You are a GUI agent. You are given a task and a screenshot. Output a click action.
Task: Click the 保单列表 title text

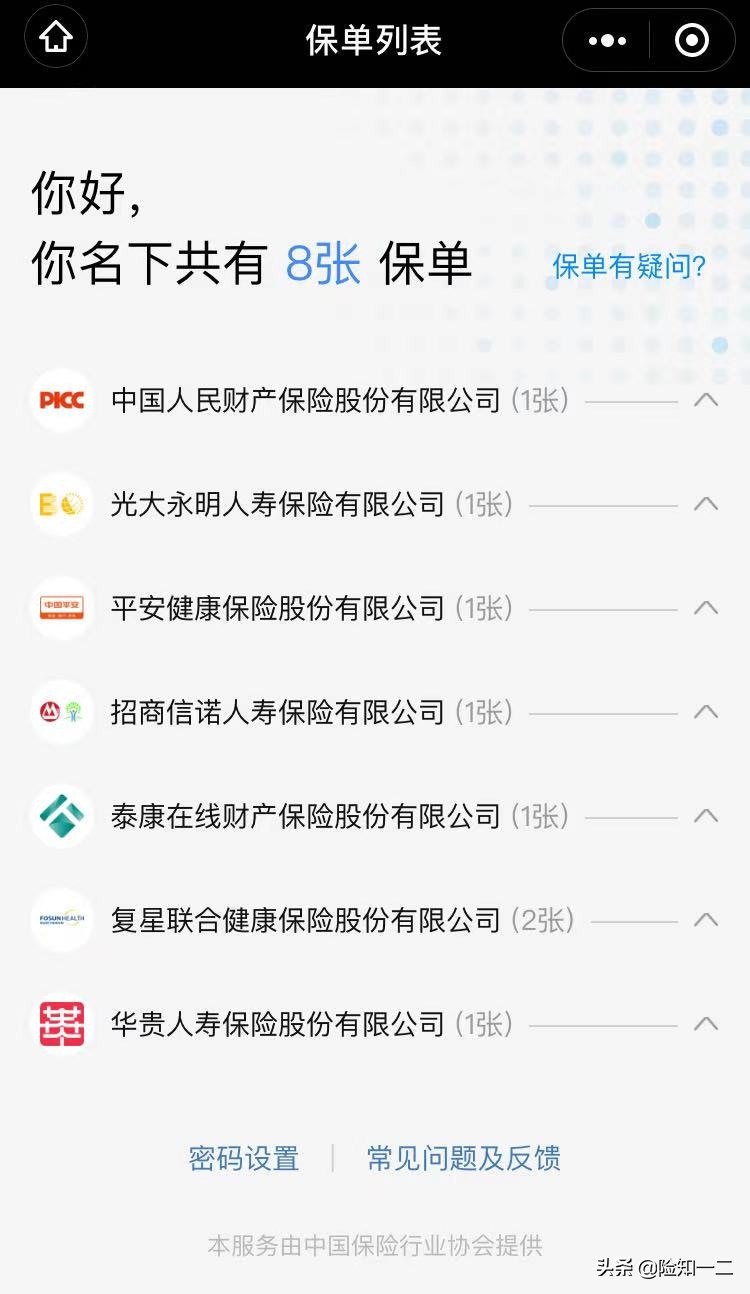point(375,38)
